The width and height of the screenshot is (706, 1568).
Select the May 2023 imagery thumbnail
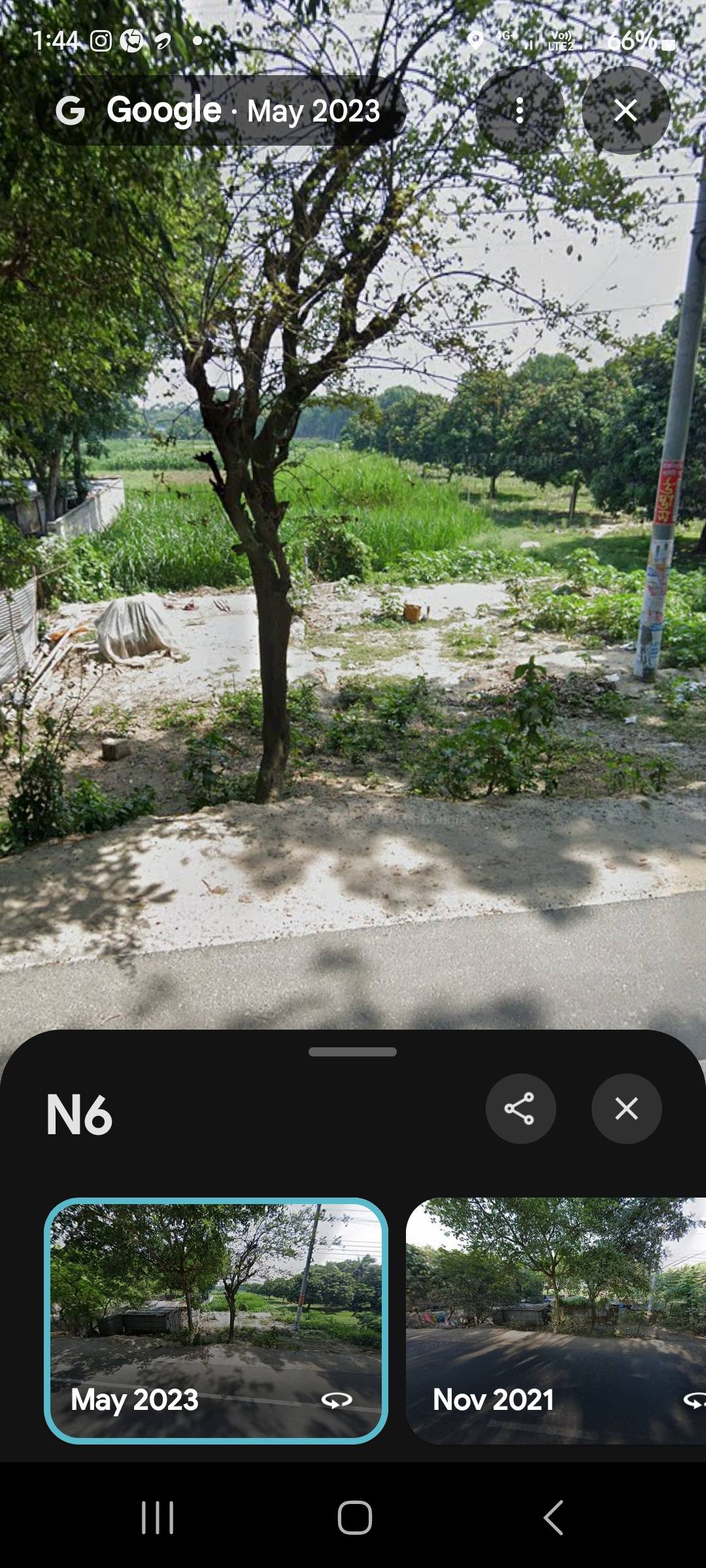coord(216,1320)
